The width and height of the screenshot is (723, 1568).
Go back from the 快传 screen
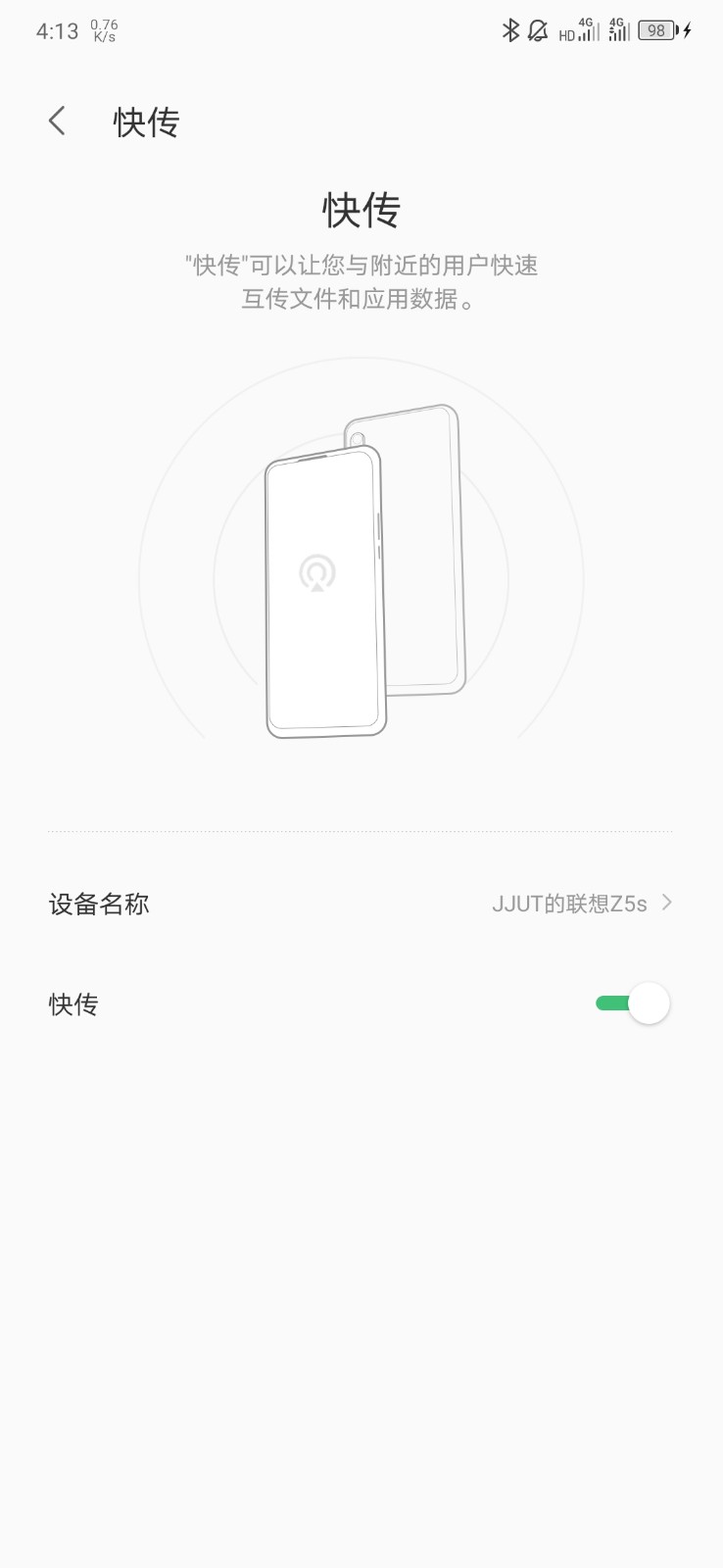tap(57, 122)
